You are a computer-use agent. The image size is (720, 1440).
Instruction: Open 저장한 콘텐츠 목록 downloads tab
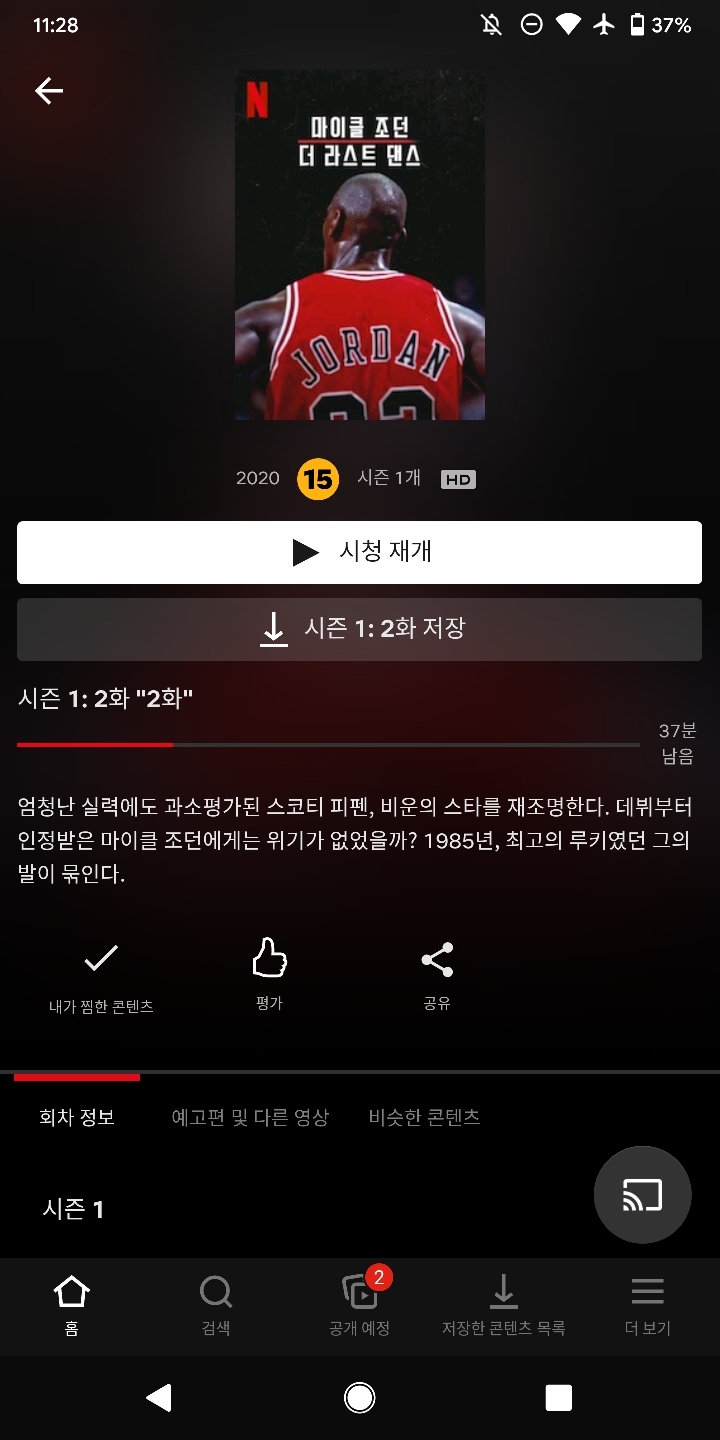coord(503,1305)
